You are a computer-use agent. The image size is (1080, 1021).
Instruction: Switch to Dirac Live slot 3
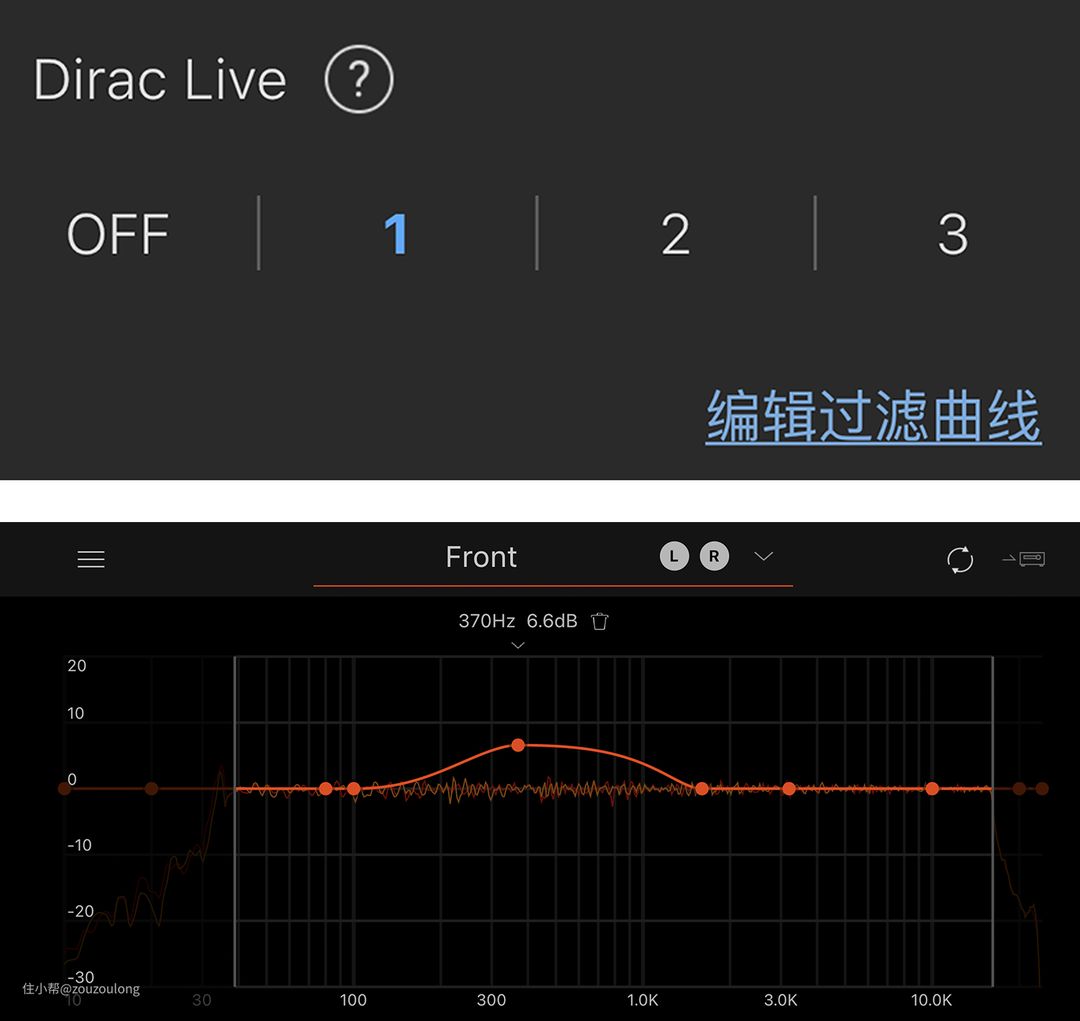(x=952, y=235)
